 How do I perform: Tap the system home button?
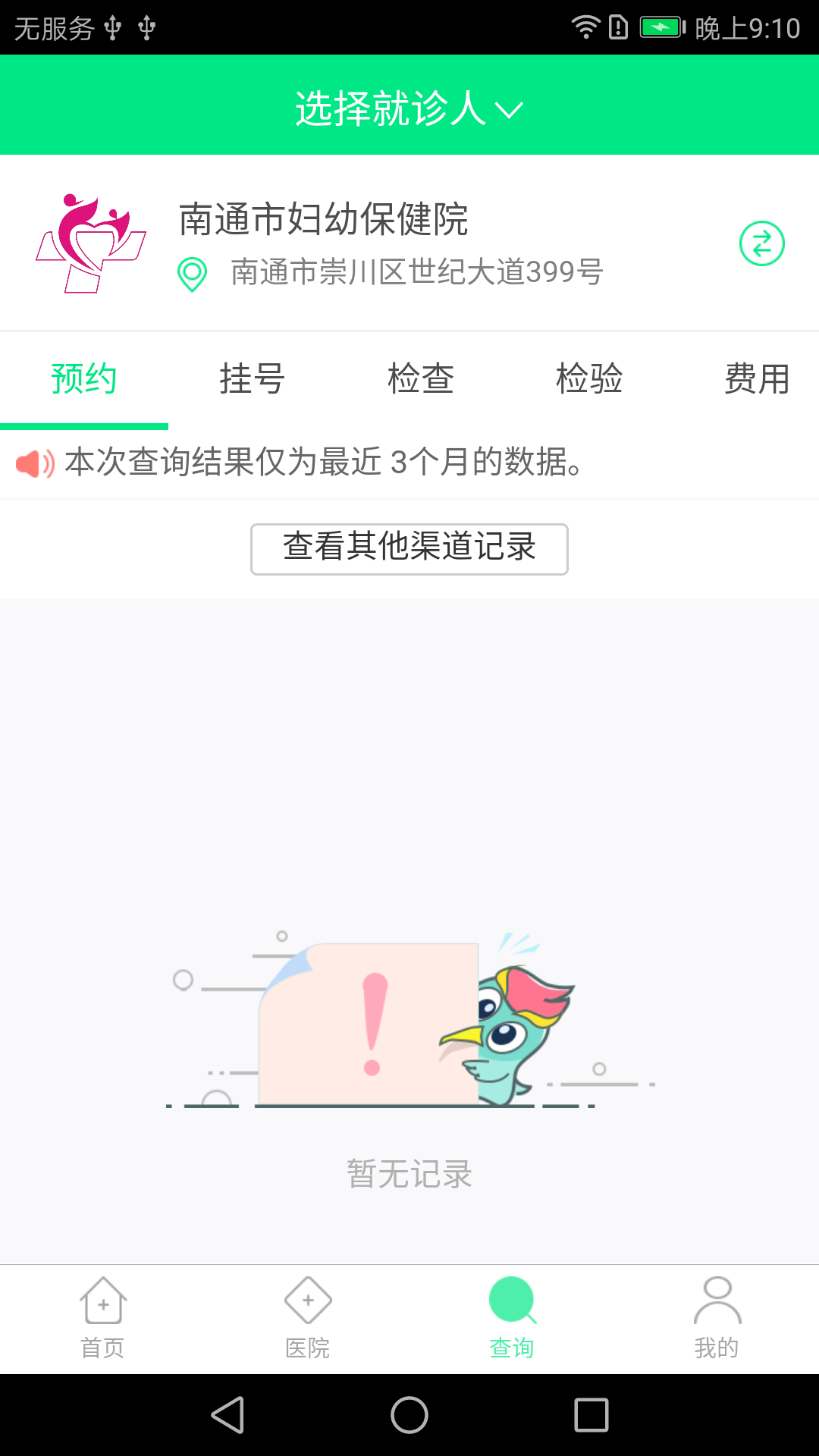click(x=409, y=1415)
